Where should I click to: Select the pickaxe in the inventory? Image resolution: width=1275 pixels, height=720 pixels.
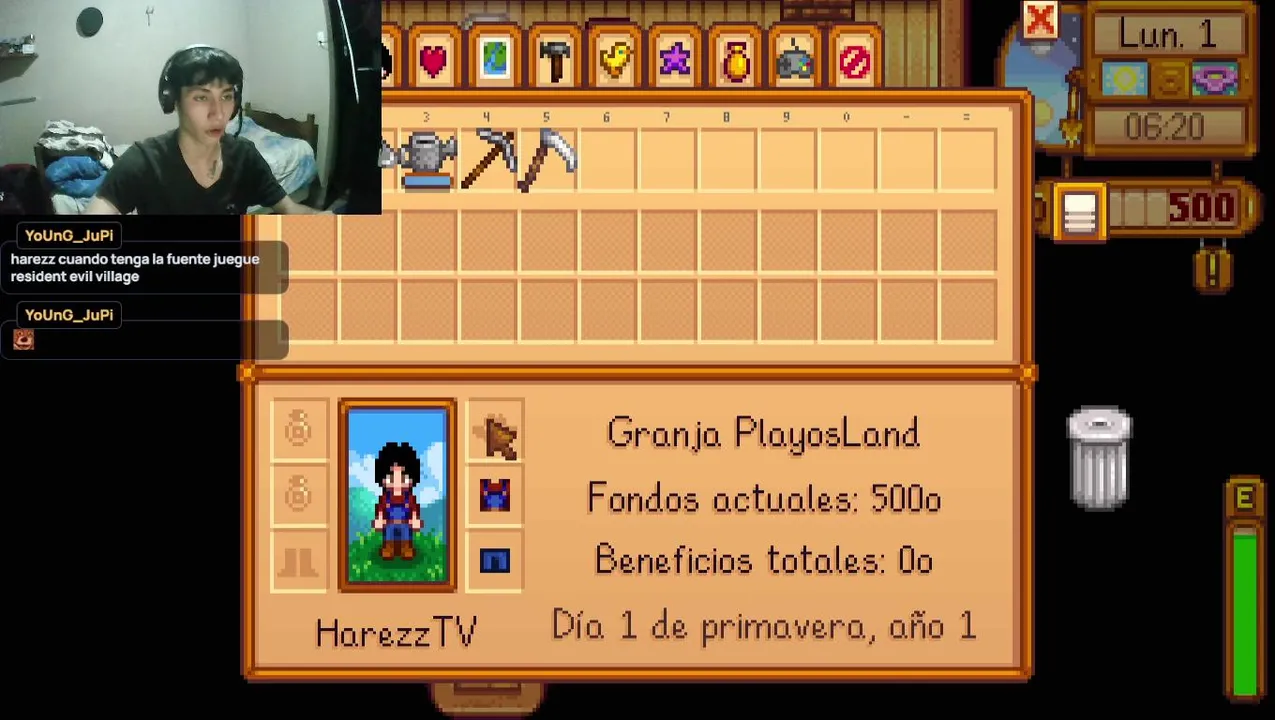coord(488,159)
